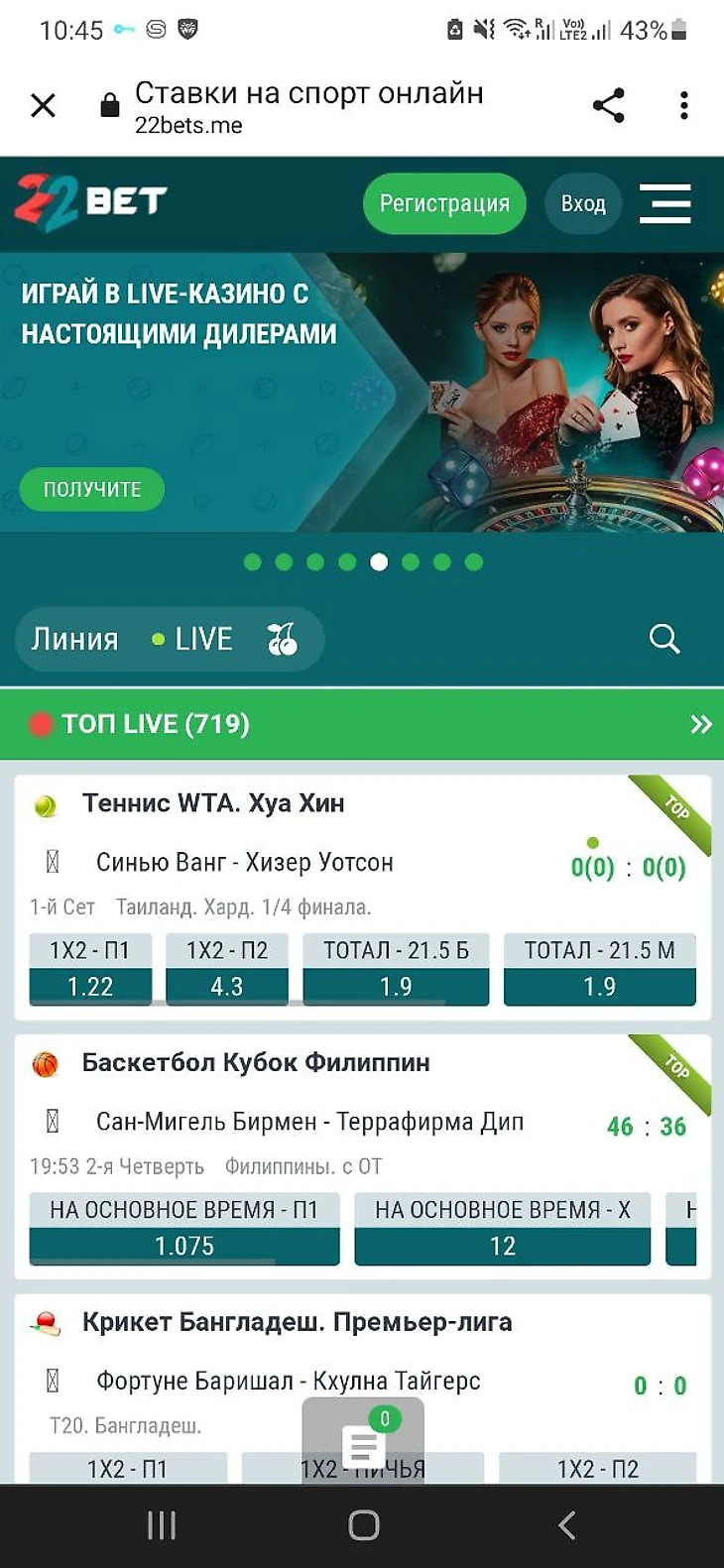Bet НА ОСНОВНОЕ ВРЕМЯ - Х at 12
This screenshot has width=724, height=1568.
point(503,1229)
